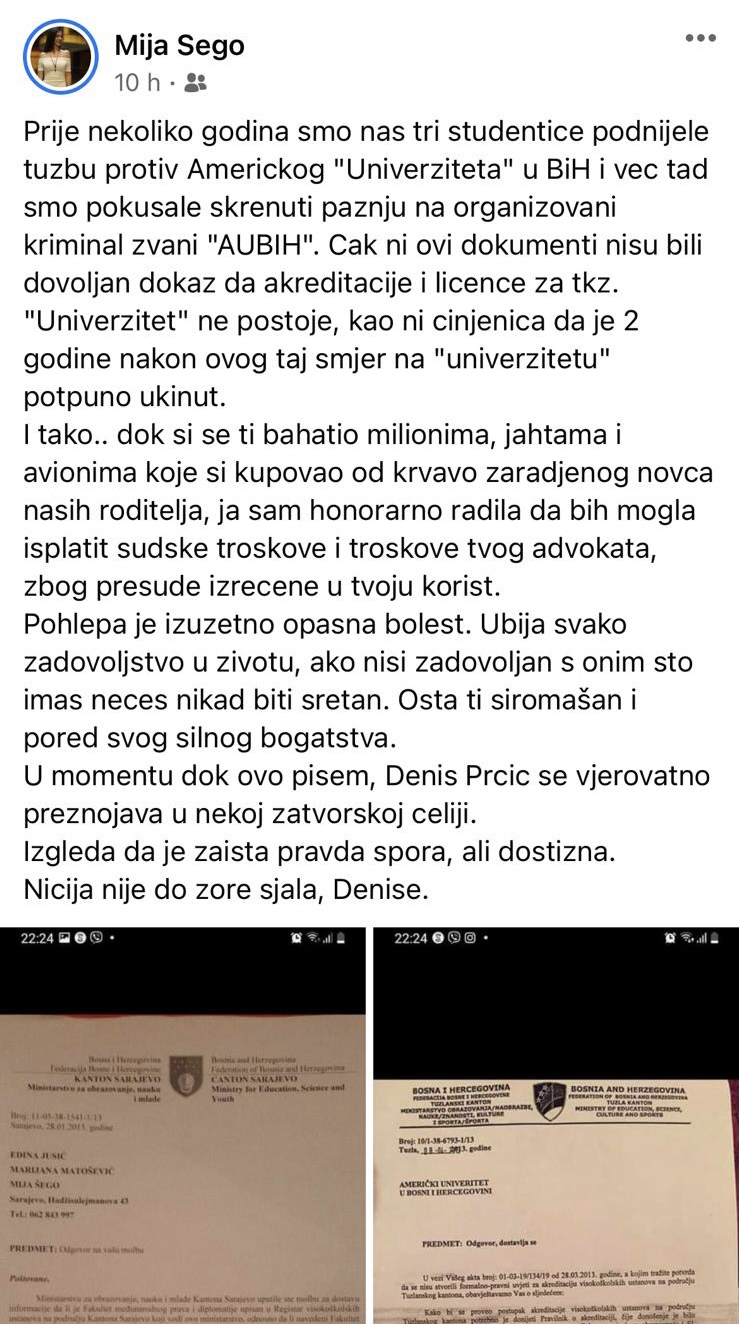Open the post's three-dot options menu
Image resolution: width=739 pixels, height=1324 pixels.
pos(700,38)
